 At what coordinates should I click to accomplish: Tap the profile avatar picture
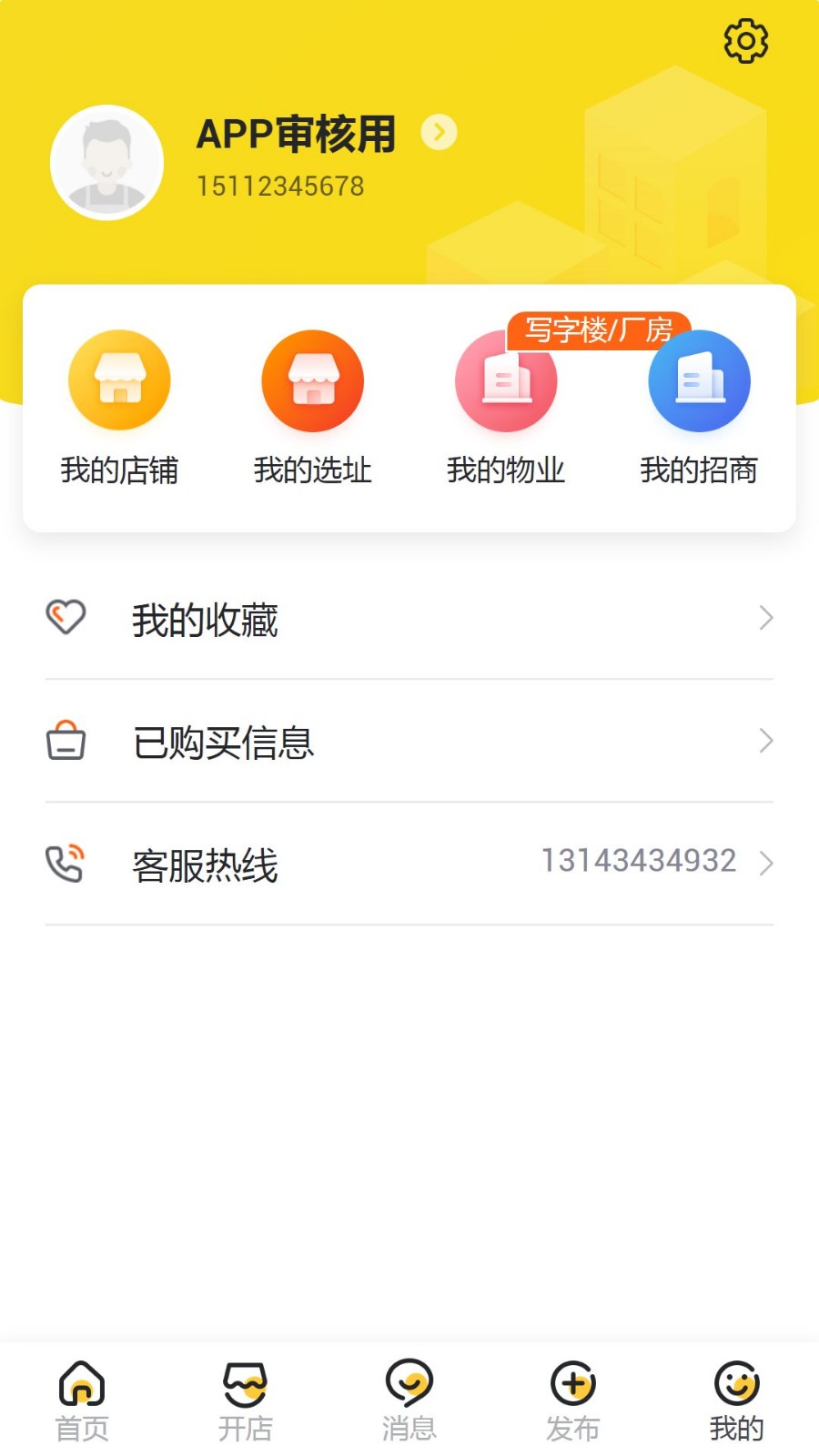[x=107, y=162]
